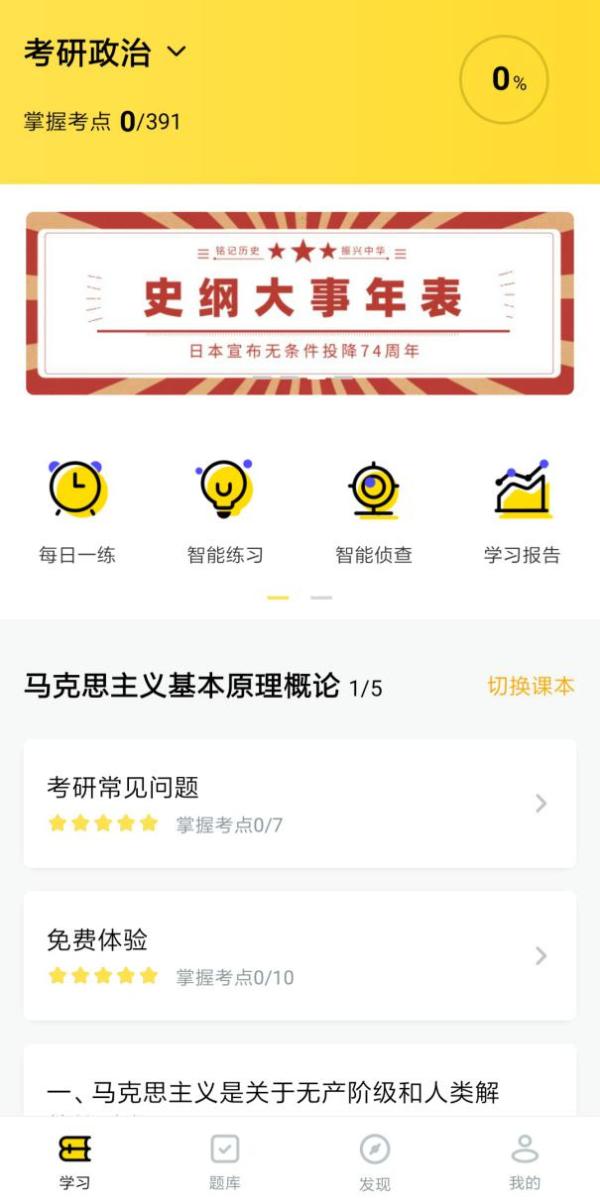This screenshot has height=1200, width=600.
Task: Switch to the 题库 tab
Action: point(225,1160)
